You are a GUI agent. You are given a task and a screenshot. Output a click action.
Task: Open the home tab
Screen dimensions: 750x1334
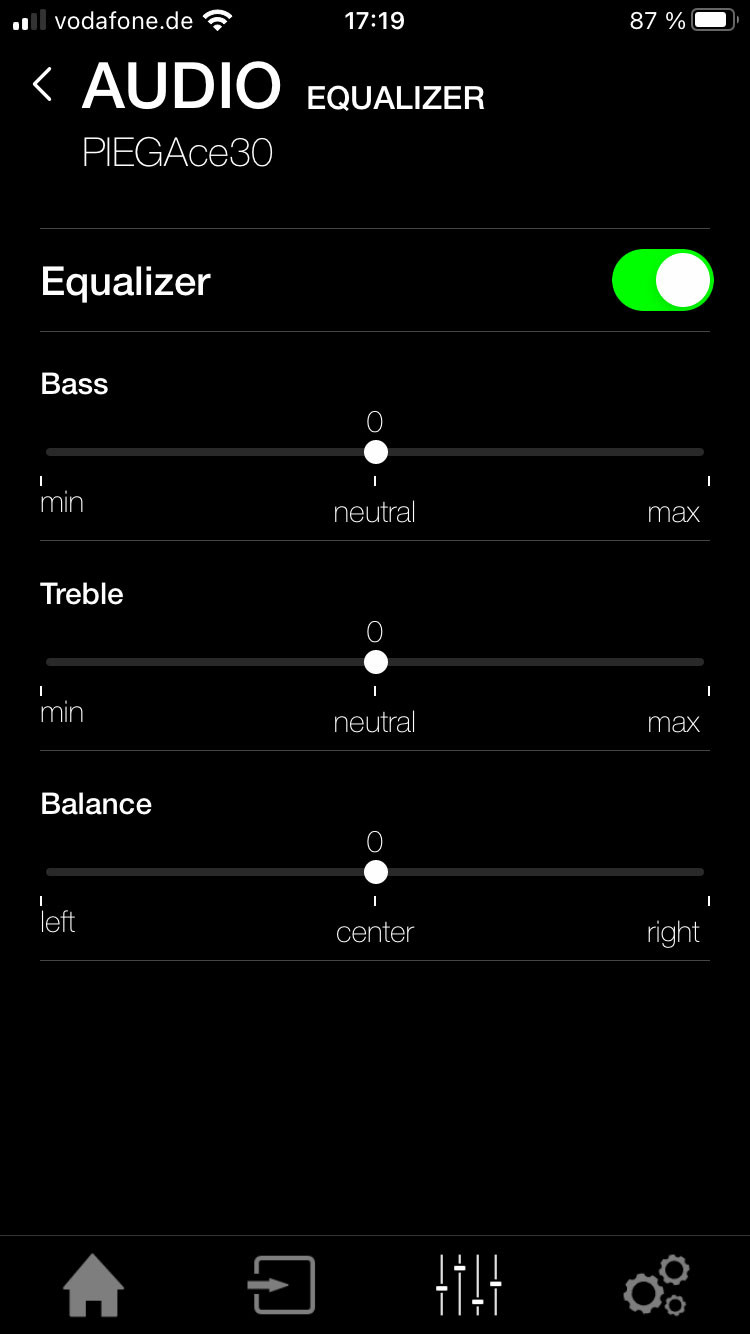tap(94, 1285)
